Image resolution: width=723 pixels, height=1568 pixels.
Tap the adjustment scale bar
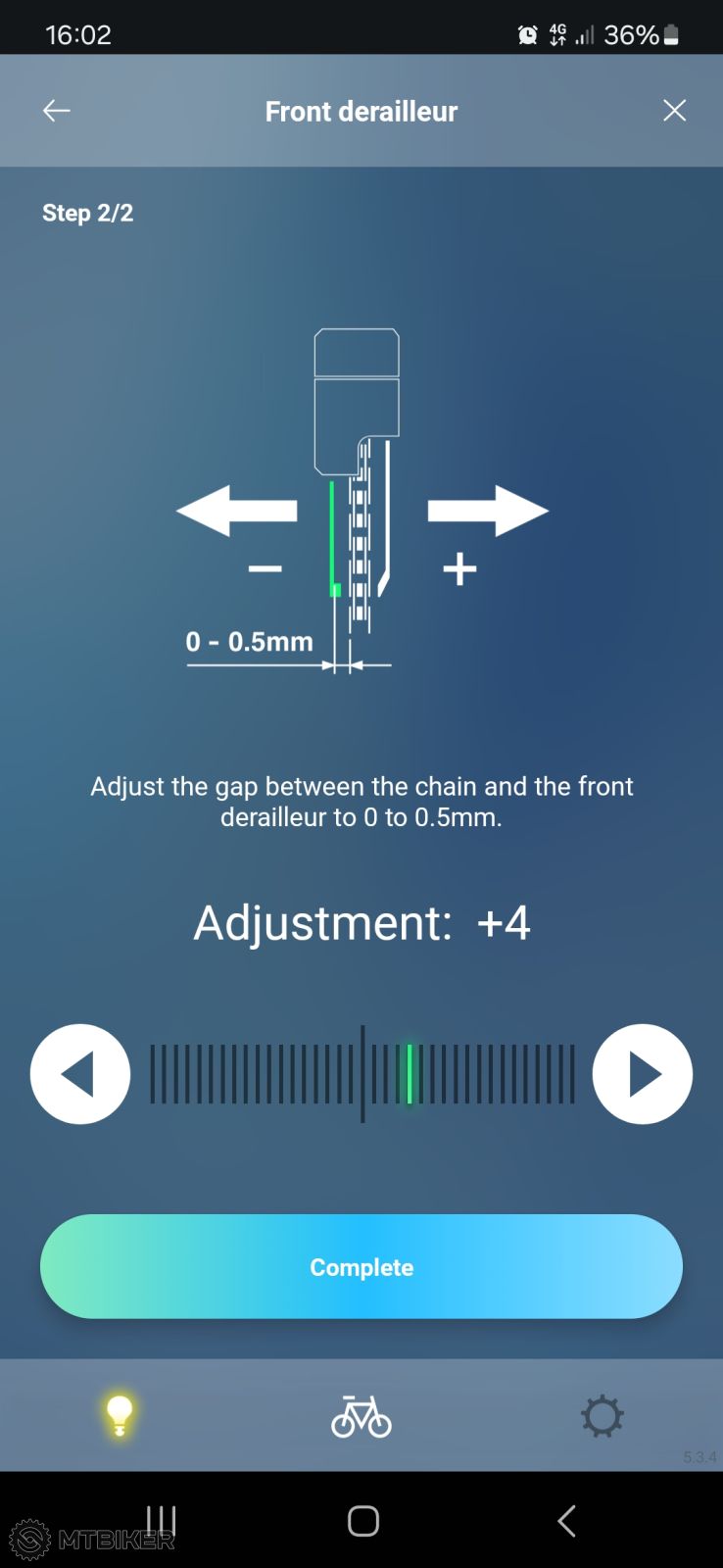(361, 1074)
